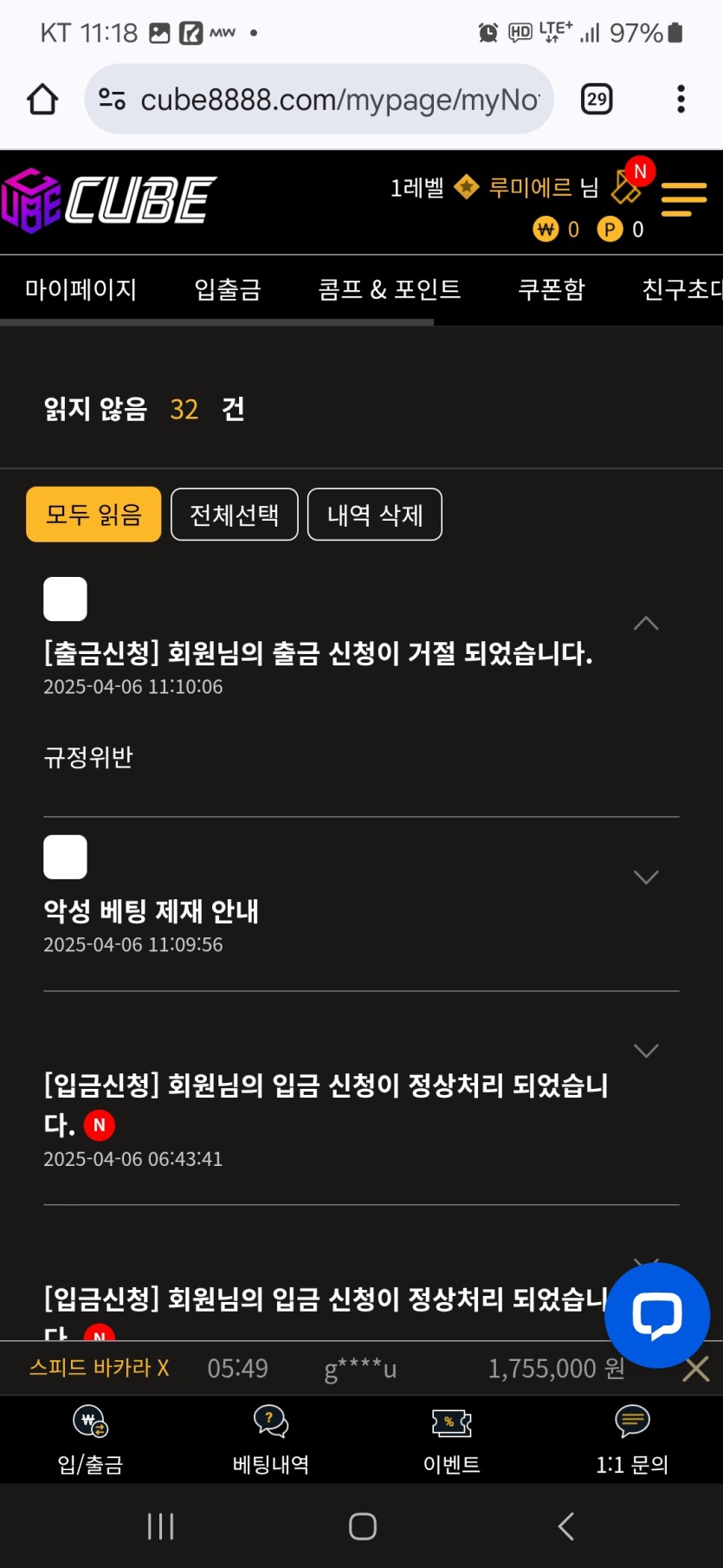Viewport: 723px width, 1568px height.
Task: Mark all messages with 모두 읽음
Action: (94, 515)
